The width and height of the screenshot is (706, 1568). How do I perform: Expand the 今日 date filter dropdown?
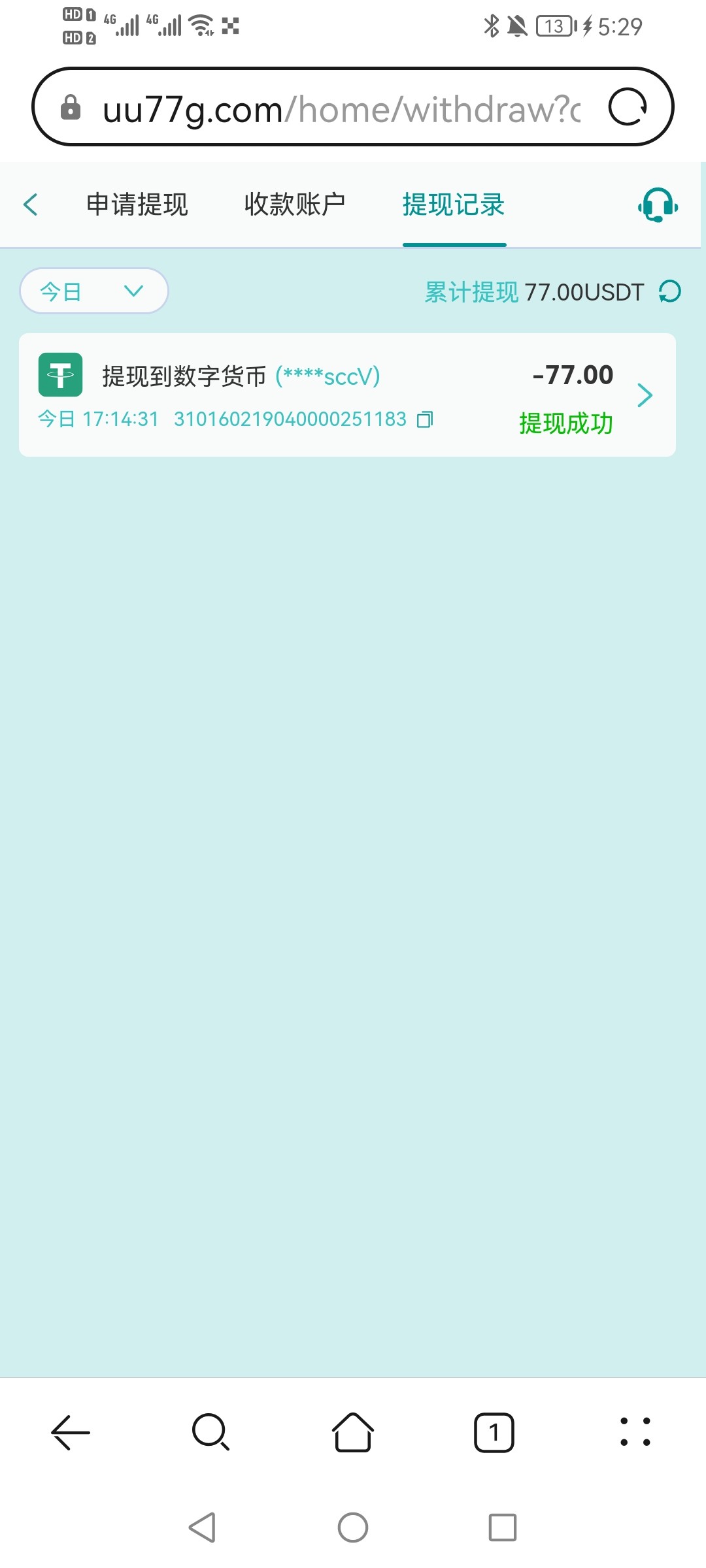94,291
